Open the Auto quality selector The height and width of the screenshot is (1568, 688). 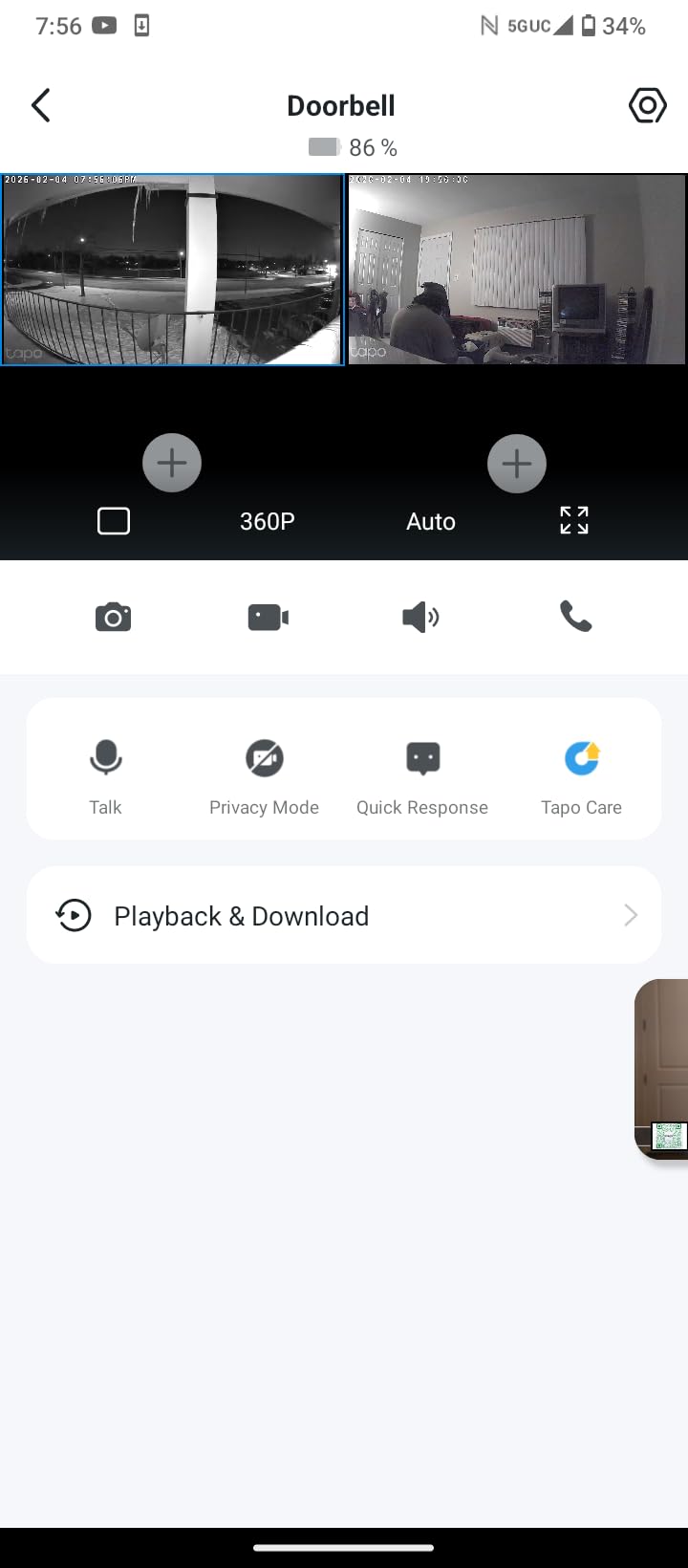431,521
